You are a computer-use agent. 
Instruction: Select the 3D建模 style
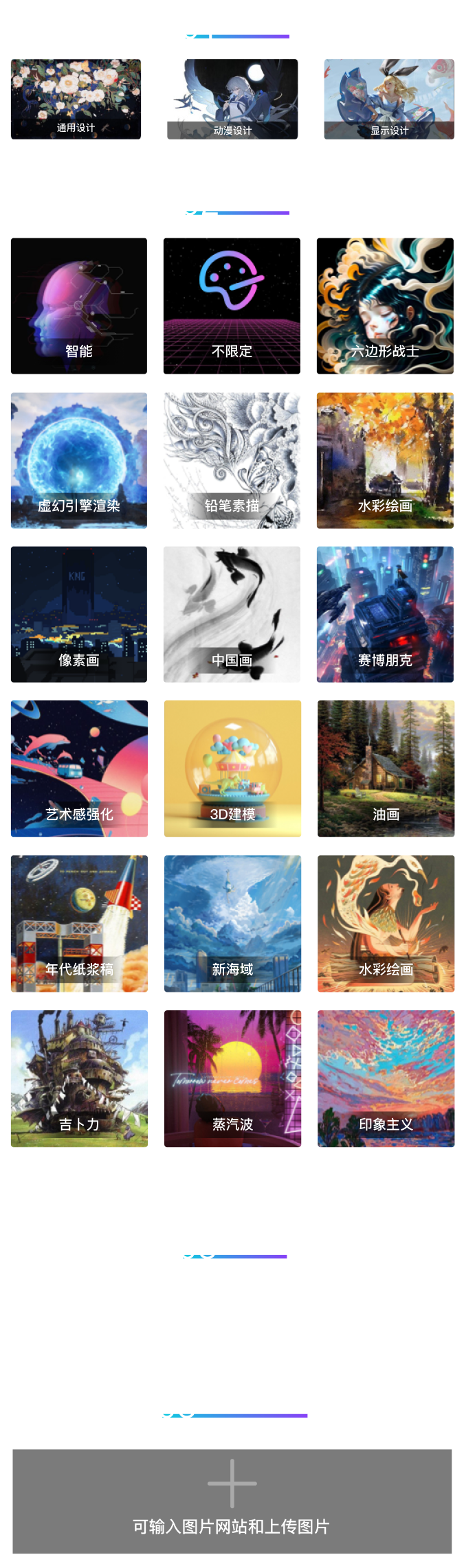(232, 769)
